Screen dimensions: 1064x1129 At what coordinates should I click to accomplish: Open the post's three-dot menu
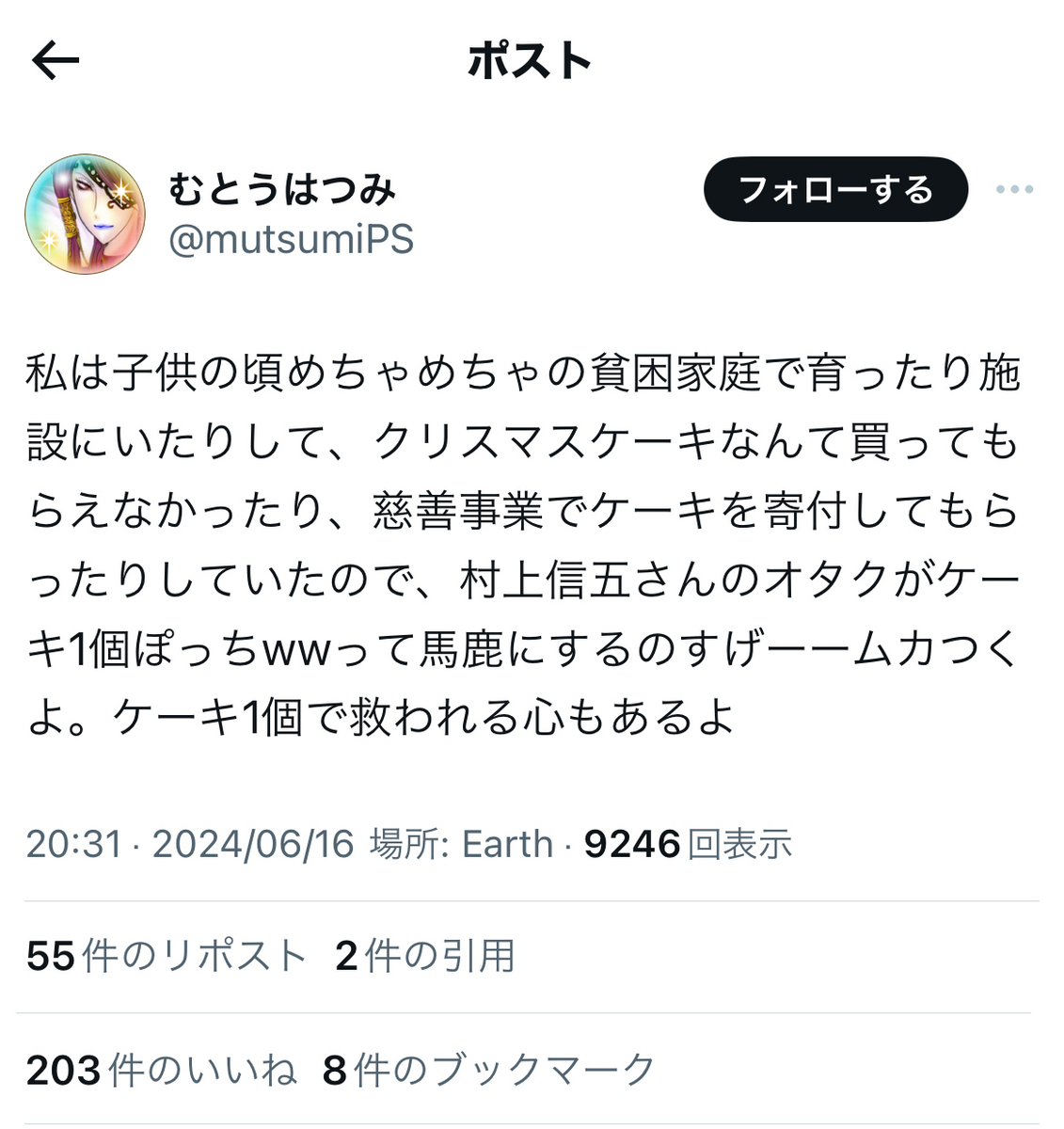pos(1014,190)
